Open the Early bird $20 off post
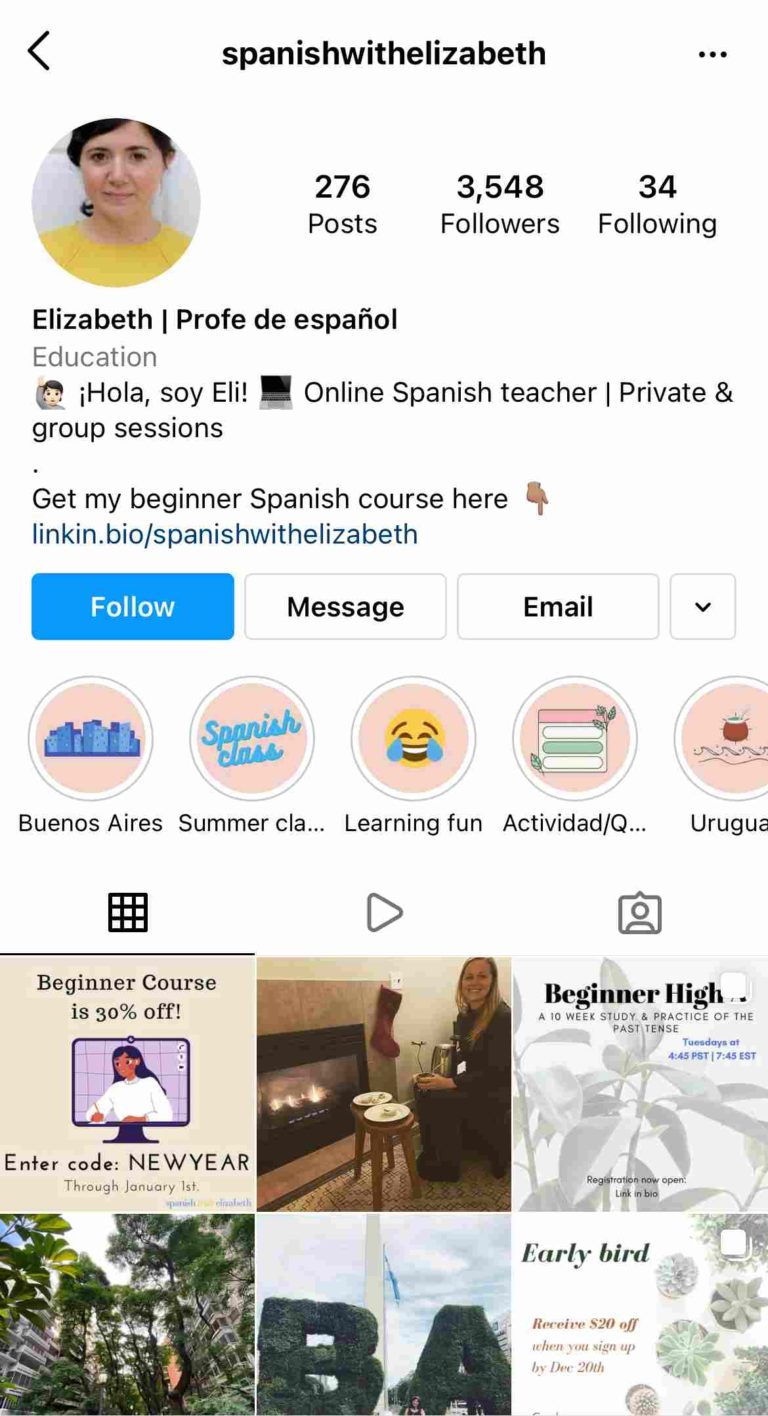This screenshot has height=1416, width=768. pyautogui.click(x=640, y=1314)
